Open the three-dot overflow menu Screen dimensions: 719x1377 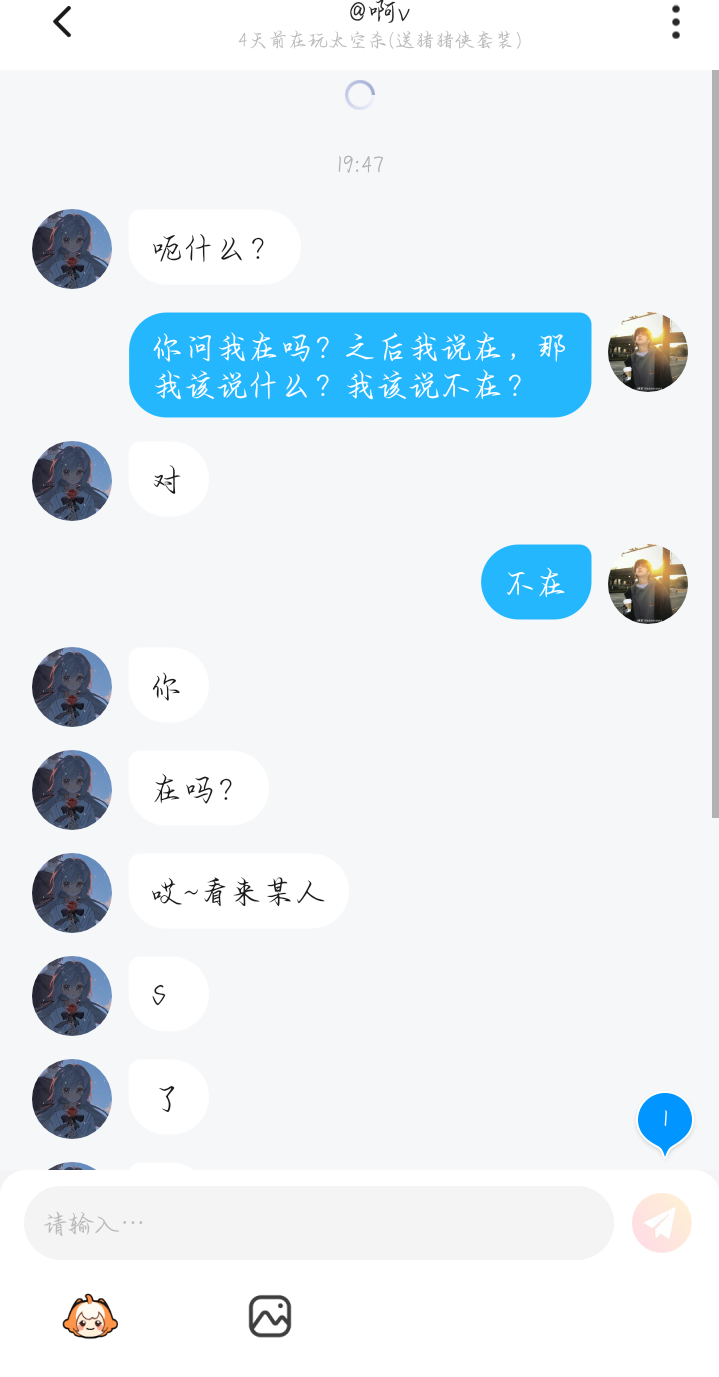(x=676, y=22)
